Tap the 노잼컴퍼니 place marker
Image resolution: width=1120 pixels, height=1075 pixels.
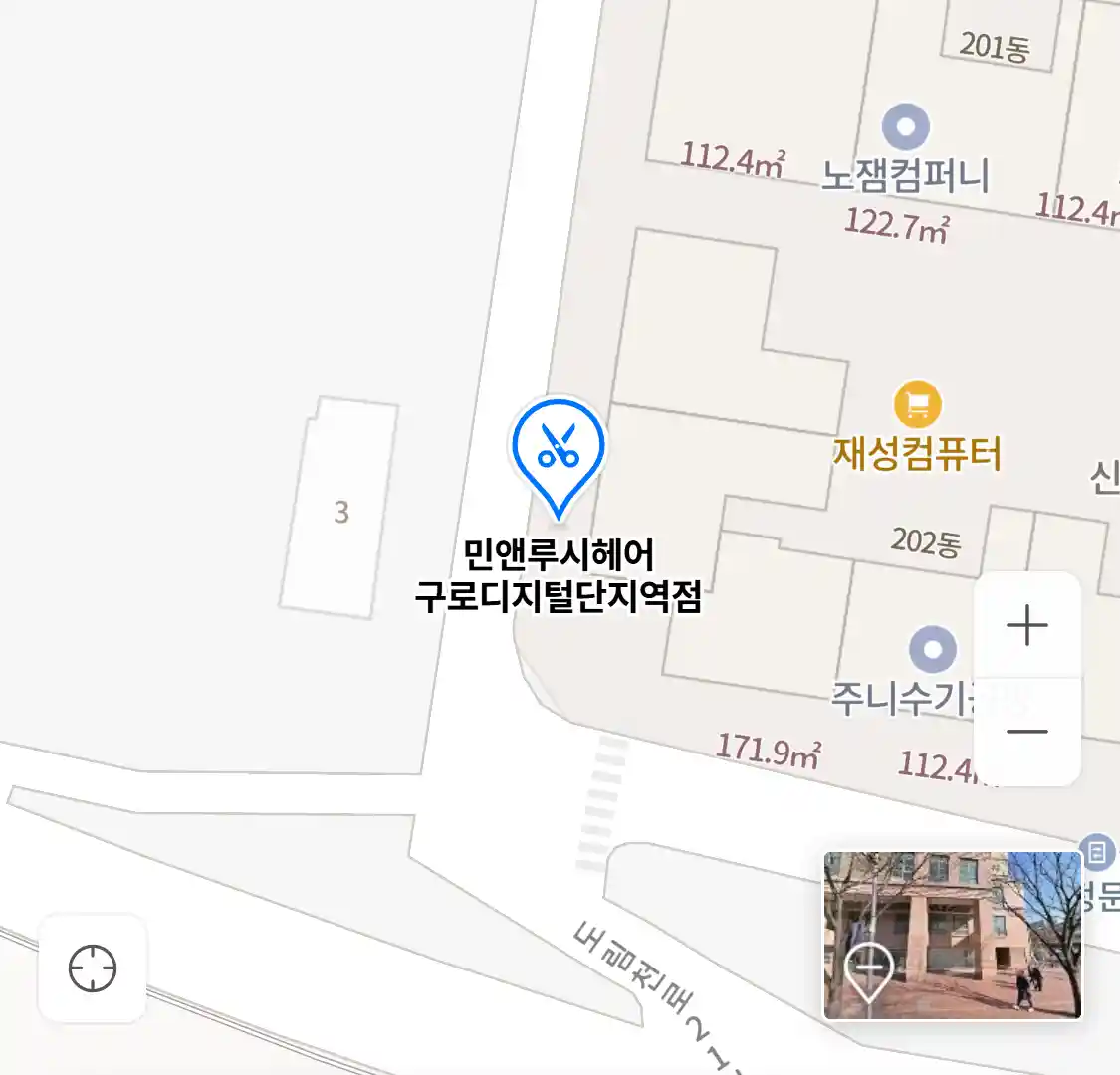[906, 128]
